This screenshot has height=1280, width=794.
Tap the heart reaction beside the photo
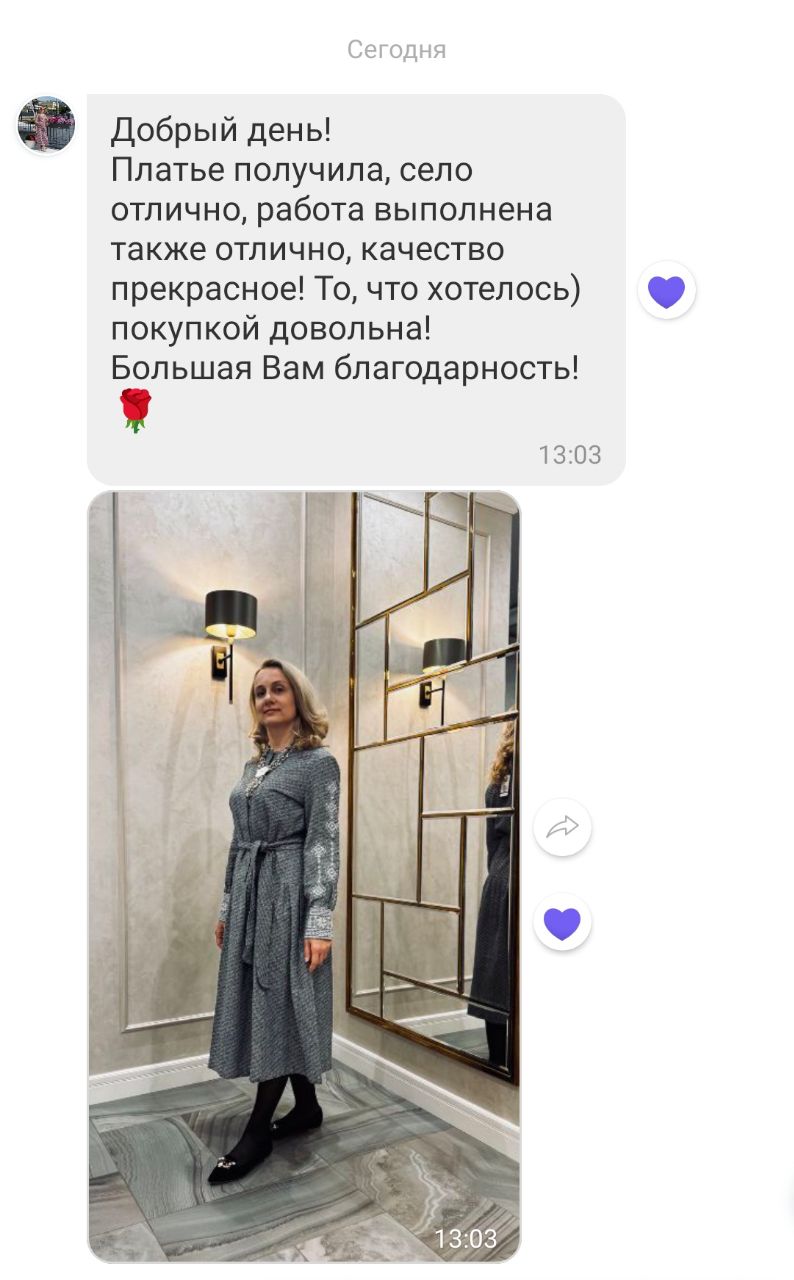[x=562, y=922]
